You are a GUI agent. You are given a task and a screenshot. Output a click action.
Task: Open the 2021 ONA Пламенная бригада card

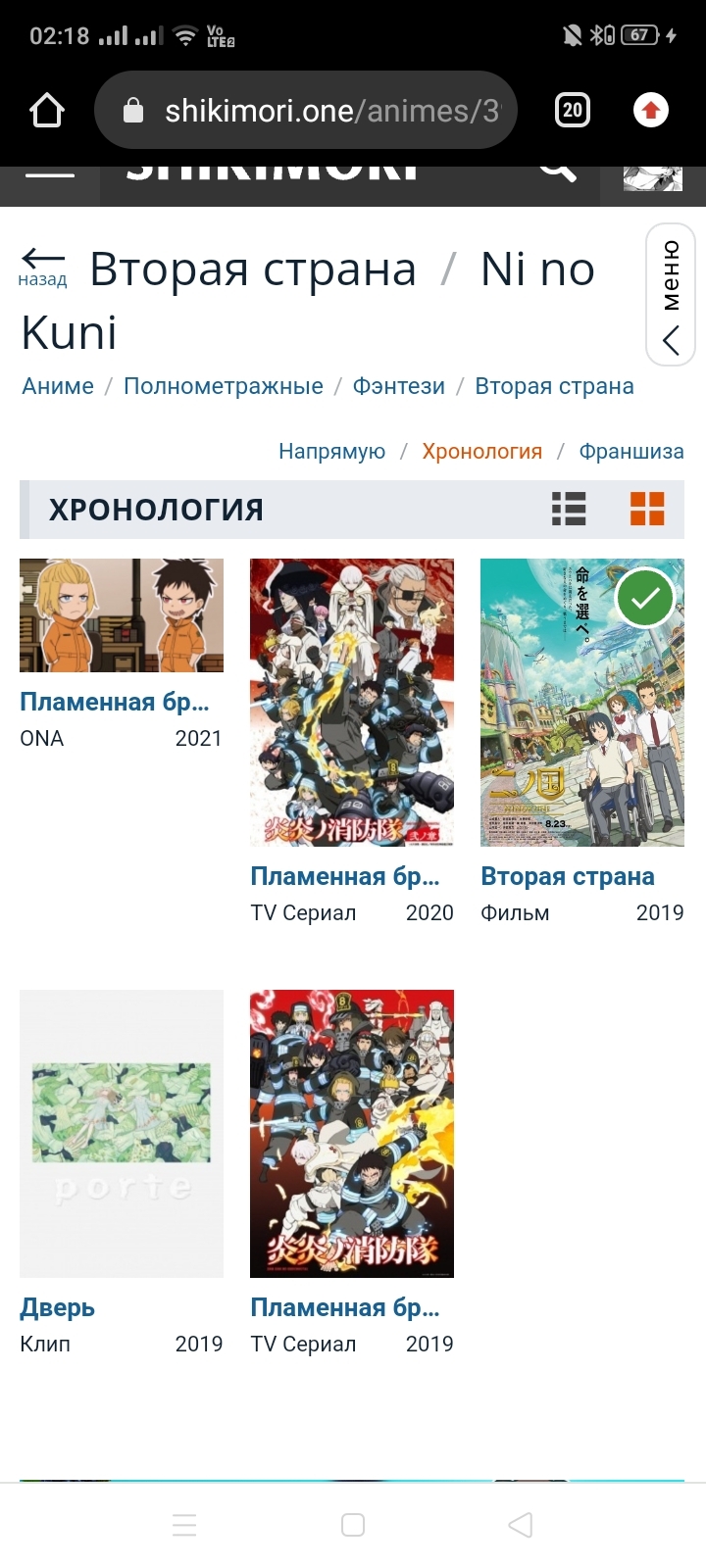tap(122, 615)
